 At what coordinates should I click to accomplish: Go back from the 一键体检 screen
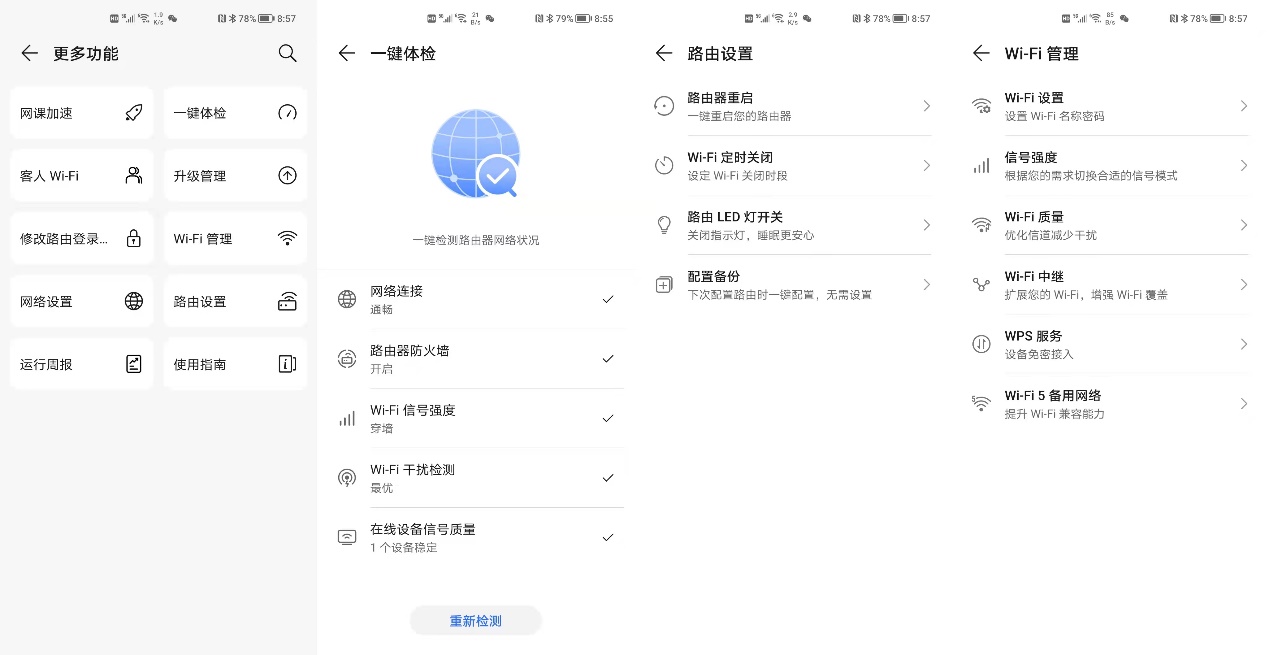click(347, 54)
